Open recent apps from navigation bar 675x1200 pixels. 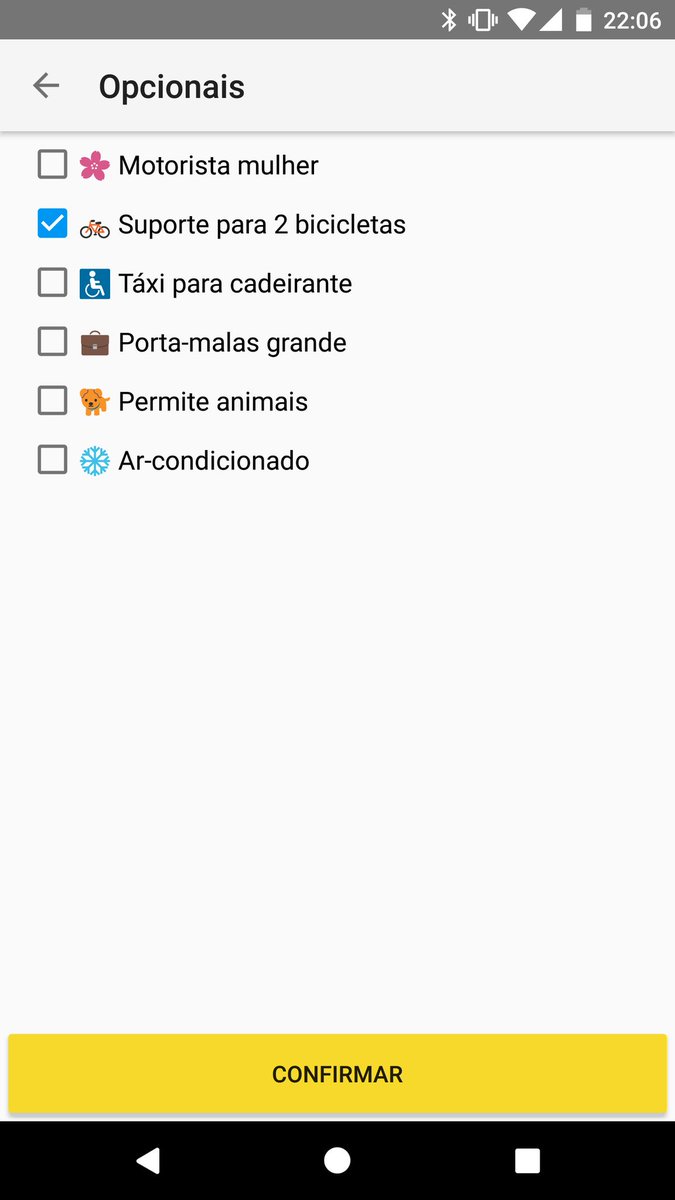[x=527, y=1160]
